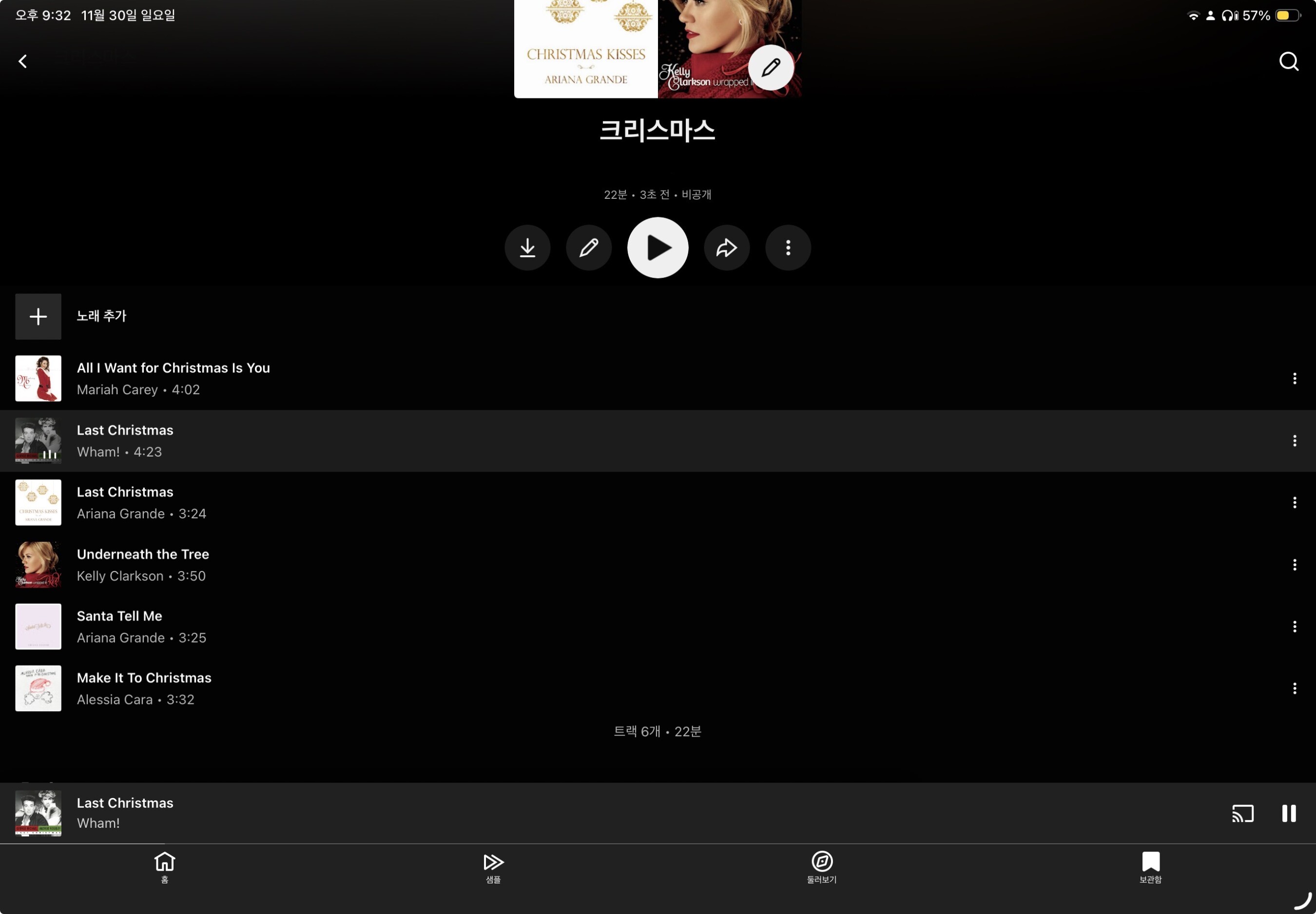Edit playlist via pencil beside play button
Viewport: 1316px width, 914px height.
[588, 248]
